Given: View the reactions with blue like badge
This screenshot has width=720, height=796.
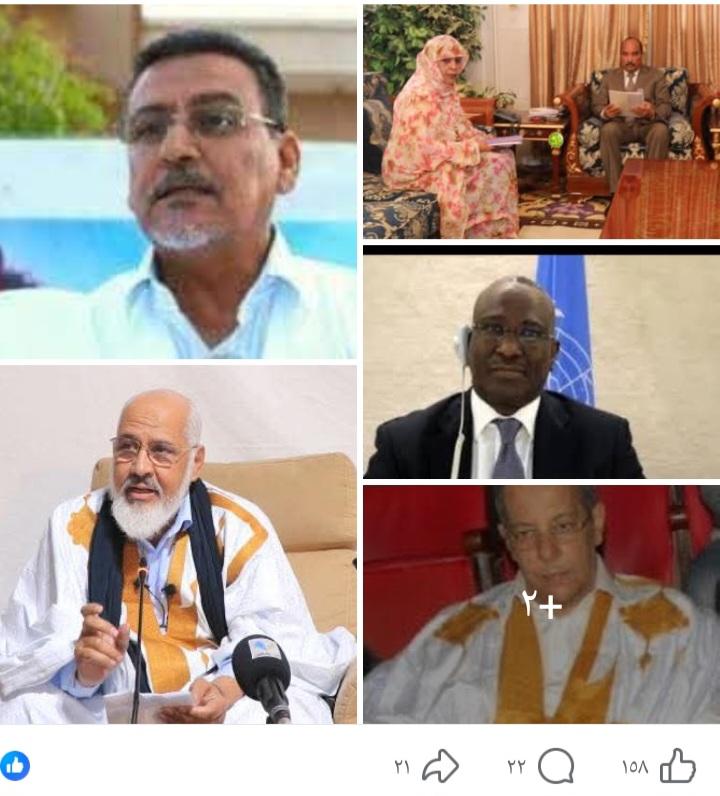Looking at the screenshot, I should click(15, 766).
